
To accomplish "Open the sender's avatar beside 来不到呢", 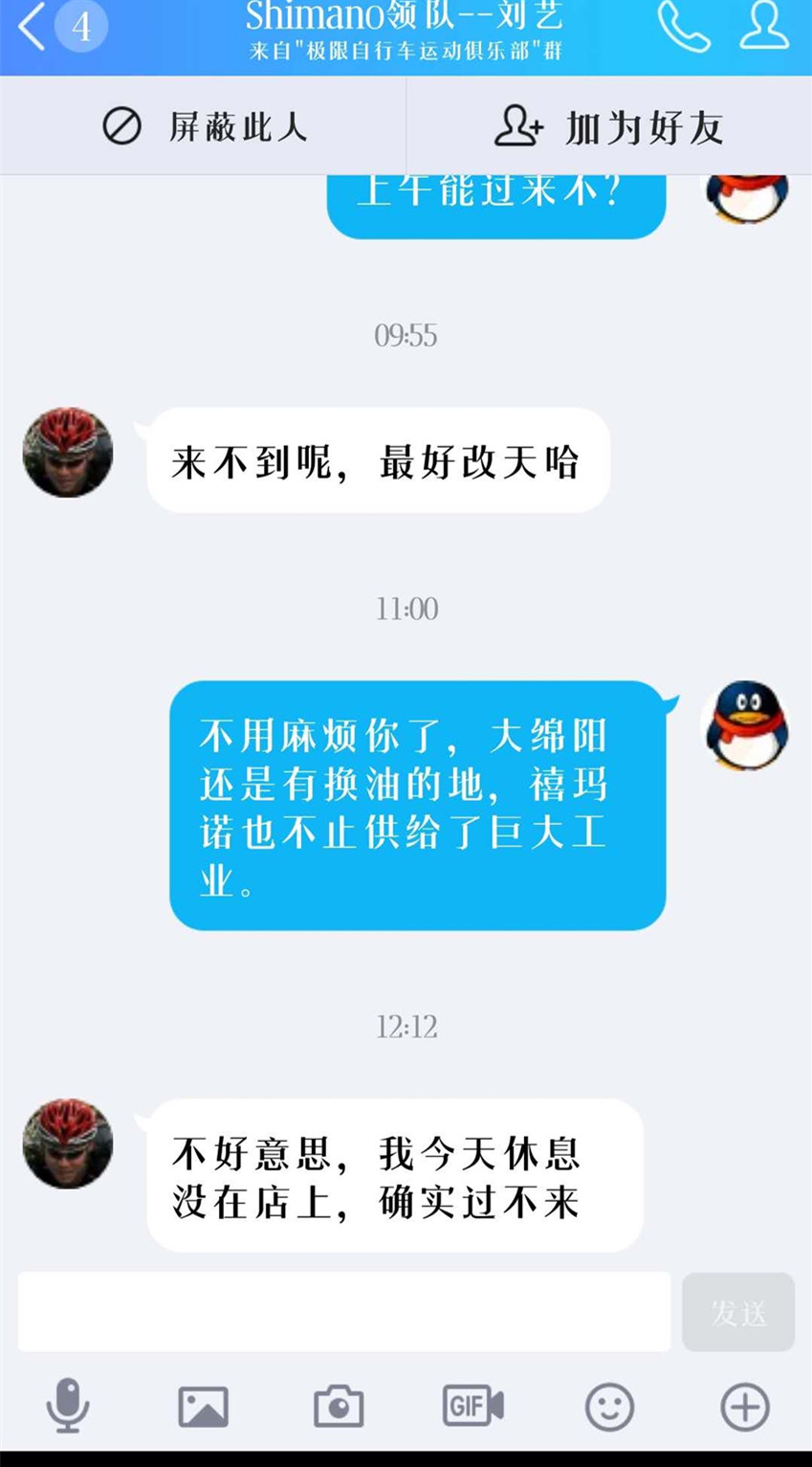I will [68, 453].
